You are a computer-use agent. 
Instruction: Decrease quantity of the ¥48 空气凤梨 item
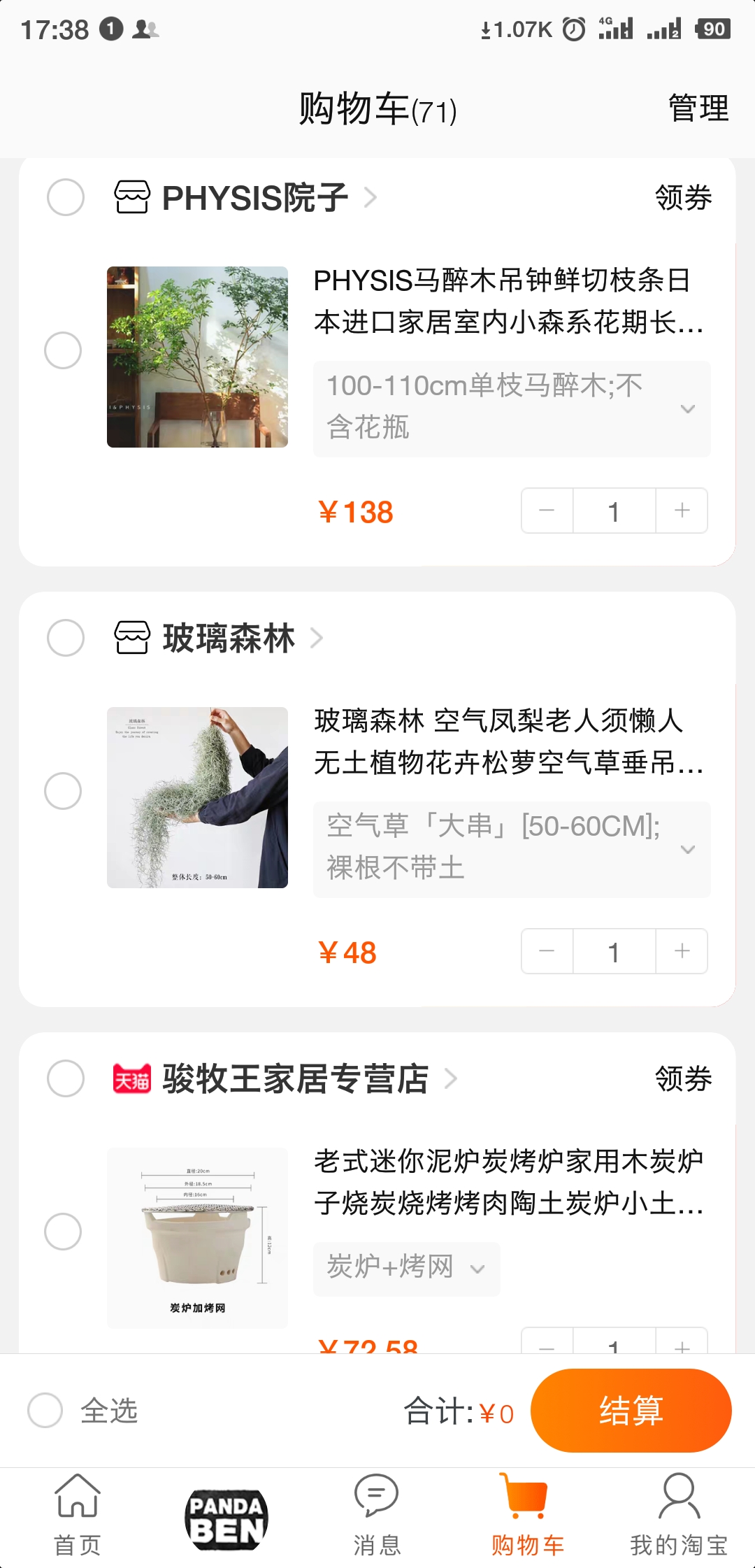tap(547, 951)
